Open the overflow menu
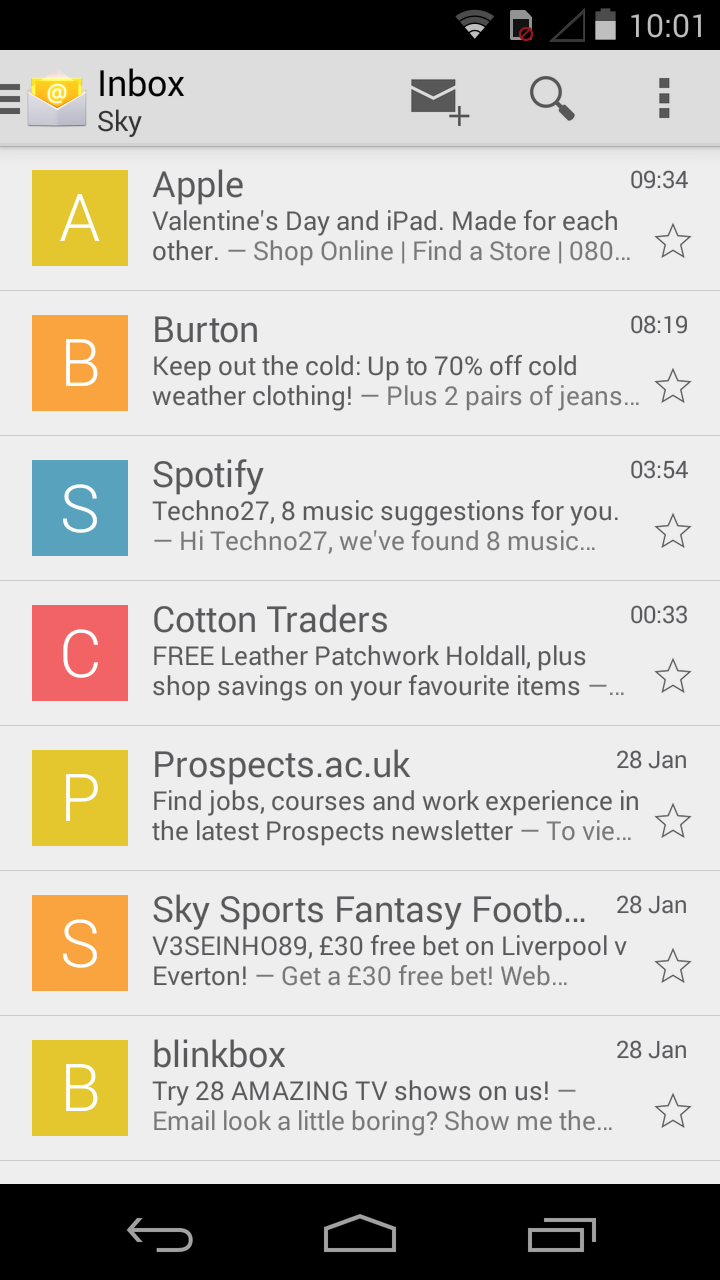Viewport: 720px width, 1280px height. click(x=663, y=99)
